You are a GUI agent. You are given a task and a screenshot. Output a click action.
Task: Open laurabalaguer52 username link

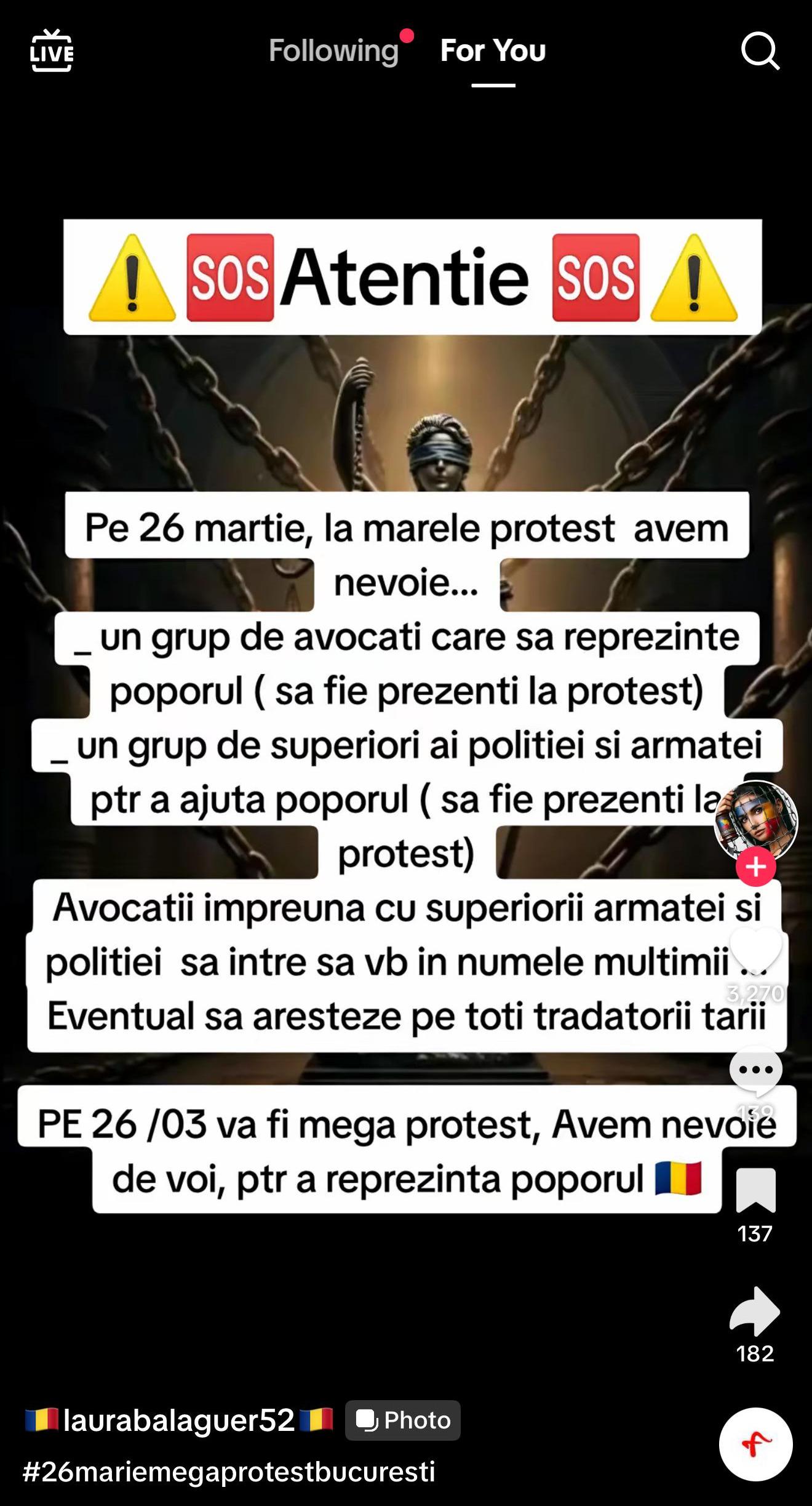click(x=179, y=1420)
